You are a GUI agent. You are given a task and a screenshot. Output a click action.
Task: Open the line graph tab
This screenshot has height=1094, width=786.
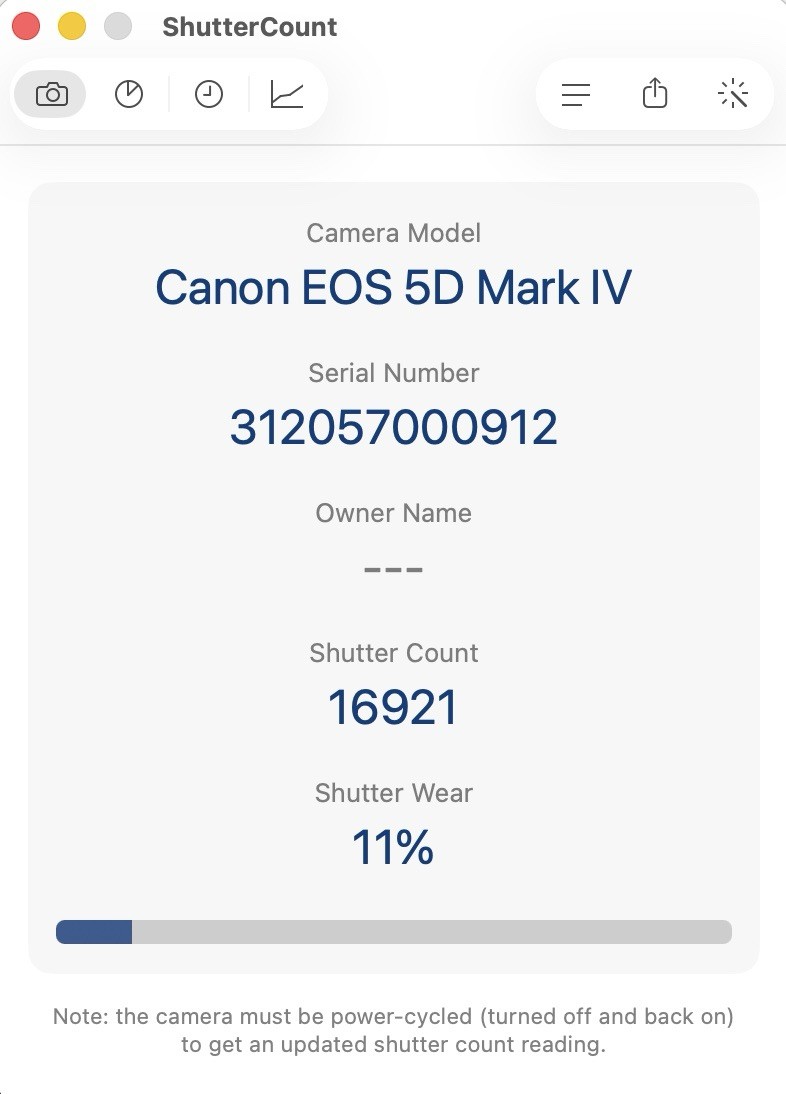[x=287, y=95]
